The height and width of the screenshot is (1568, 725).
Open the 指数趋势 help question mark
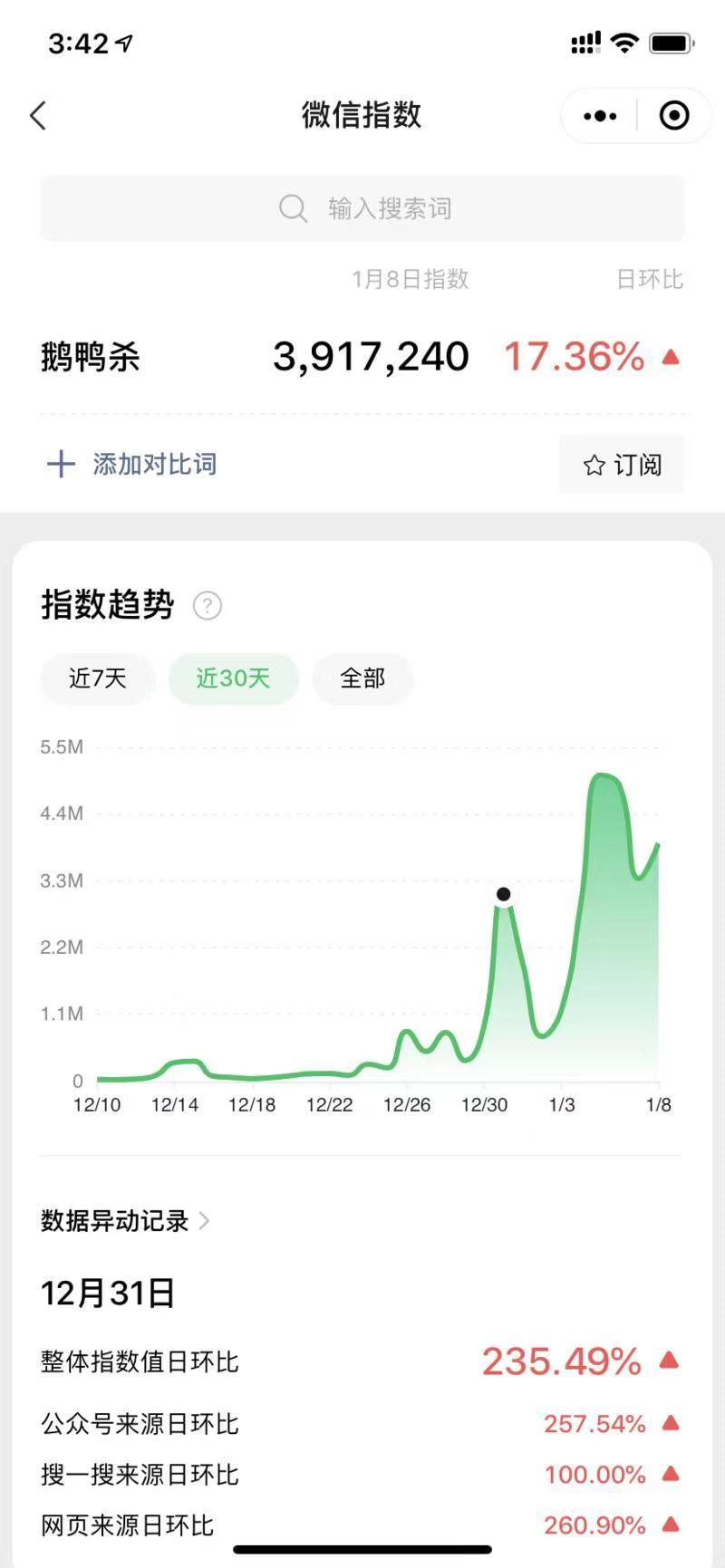pyautogui.click(x=208, y=605)
